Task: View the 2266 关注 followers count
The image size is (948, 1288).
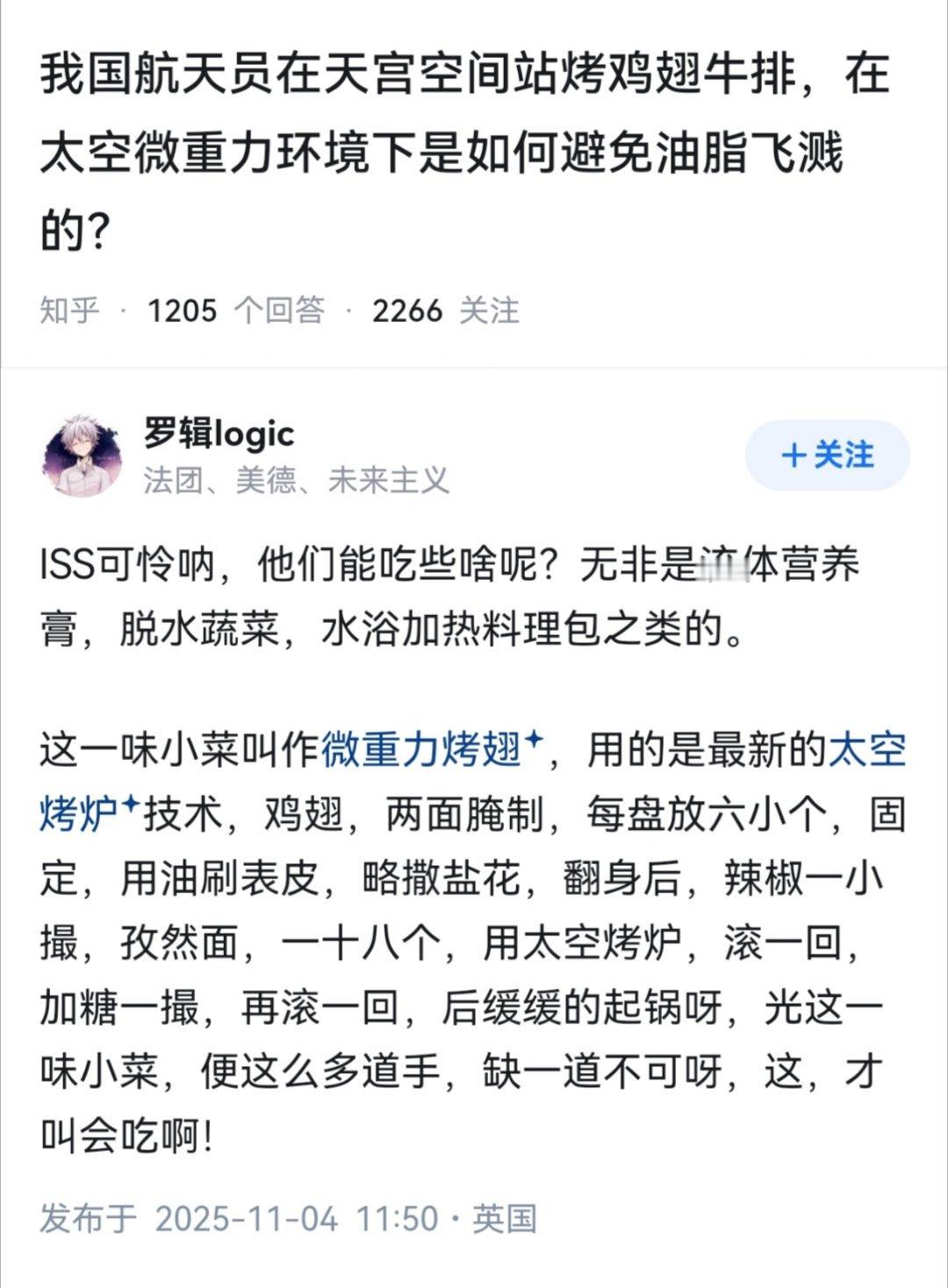Action: click(x=443, y=311)
